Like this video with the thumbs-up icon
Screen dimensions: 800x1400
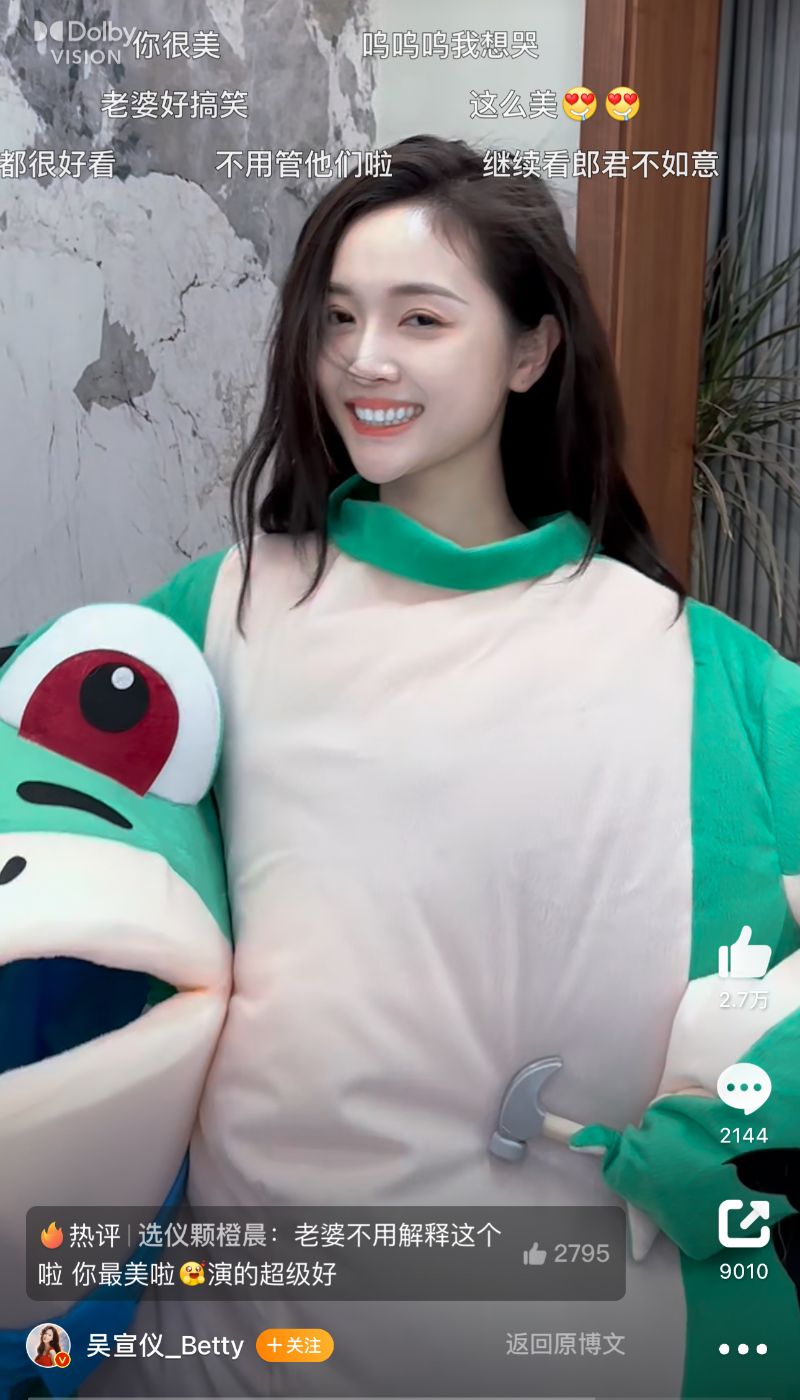[745, 953]
